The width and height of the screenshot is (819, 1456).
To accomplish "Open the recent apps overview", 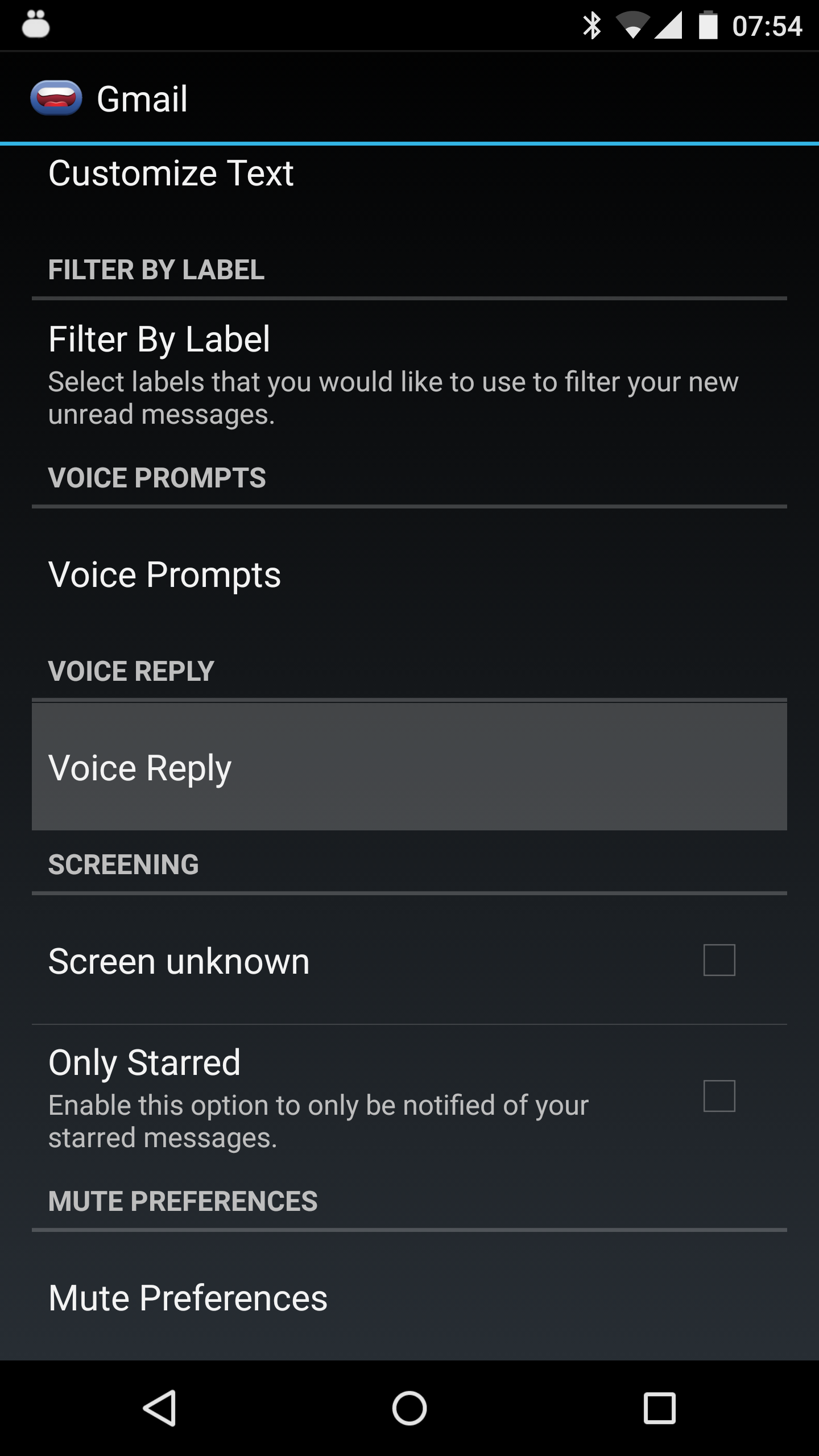I will click(660, 1408).
